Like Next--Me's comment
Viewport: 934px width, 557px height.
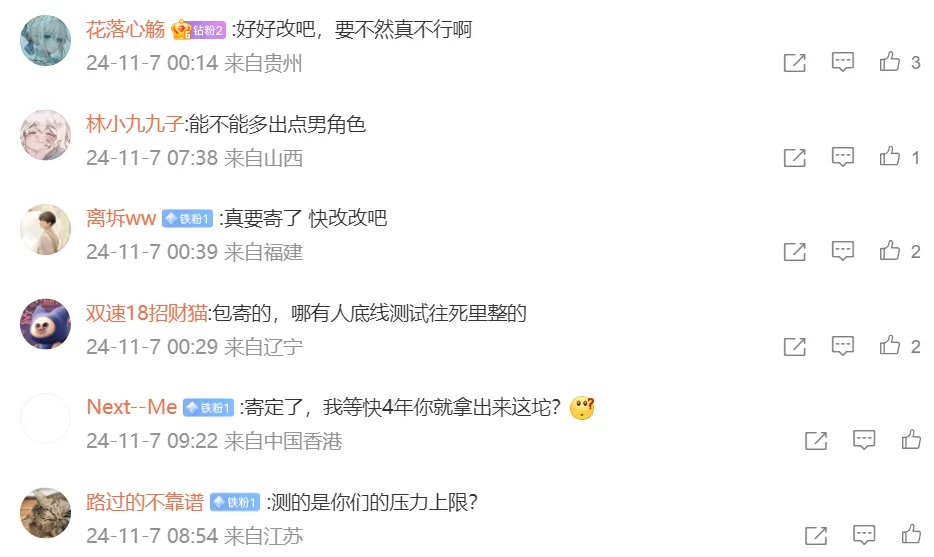(x=910, y=440)
